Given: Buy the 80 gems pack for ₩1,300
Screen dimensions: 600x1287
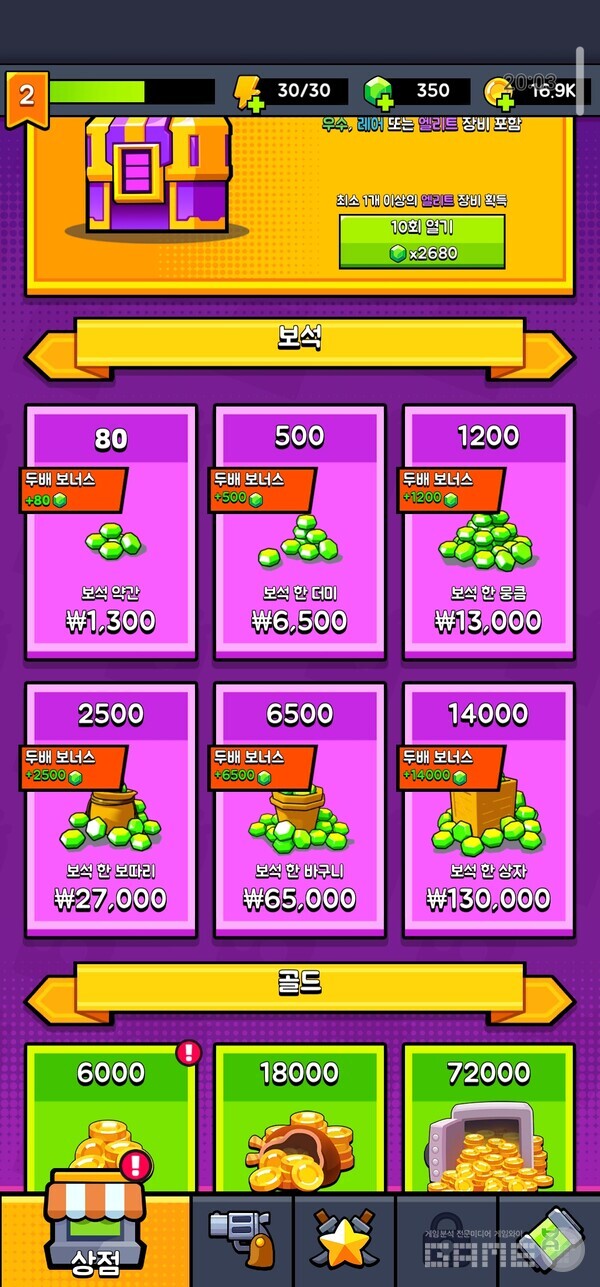Looking at the screenshot, I should 110,532.
